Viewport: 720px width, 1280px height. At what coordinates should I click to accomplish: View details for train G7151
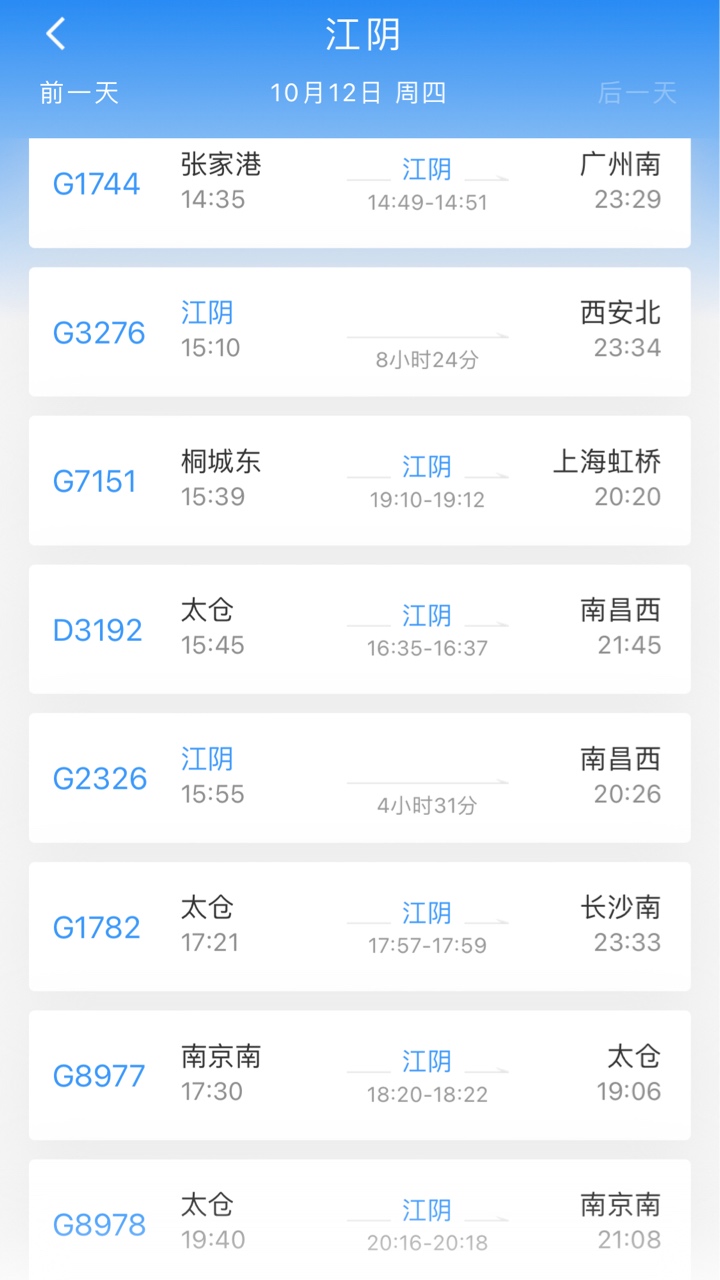point(359,481)
